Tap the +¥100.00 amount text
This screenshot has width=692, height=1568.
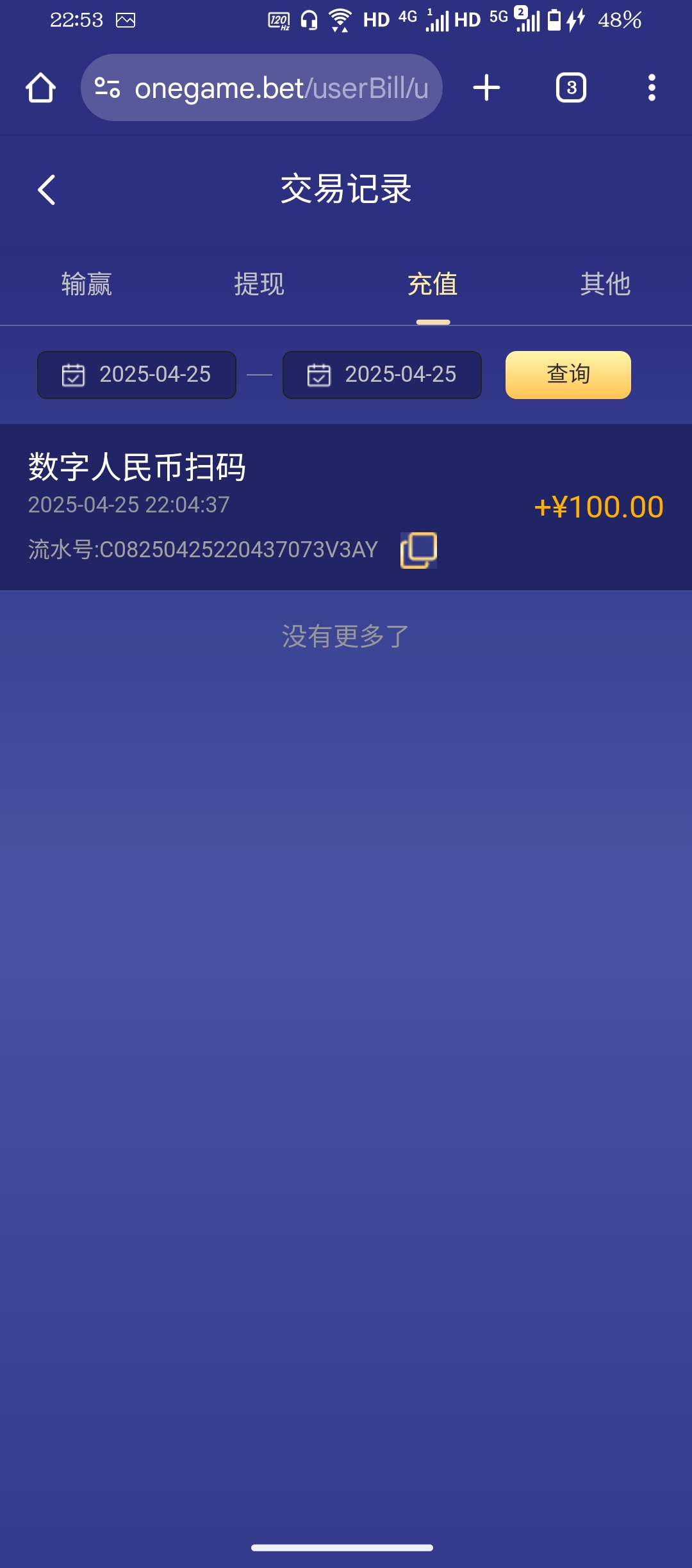[598, 506]
